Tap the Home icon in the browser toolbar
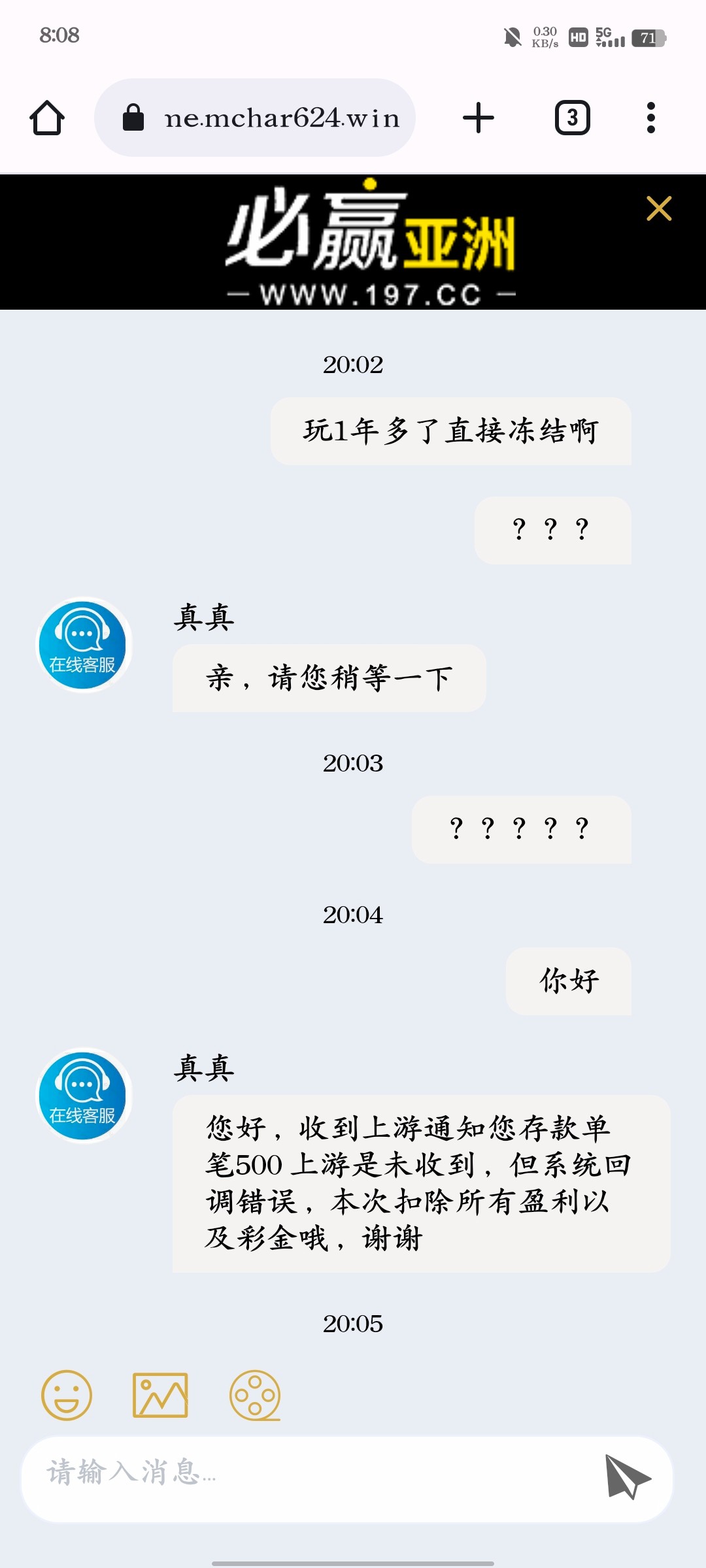 [x=46, y=118]
